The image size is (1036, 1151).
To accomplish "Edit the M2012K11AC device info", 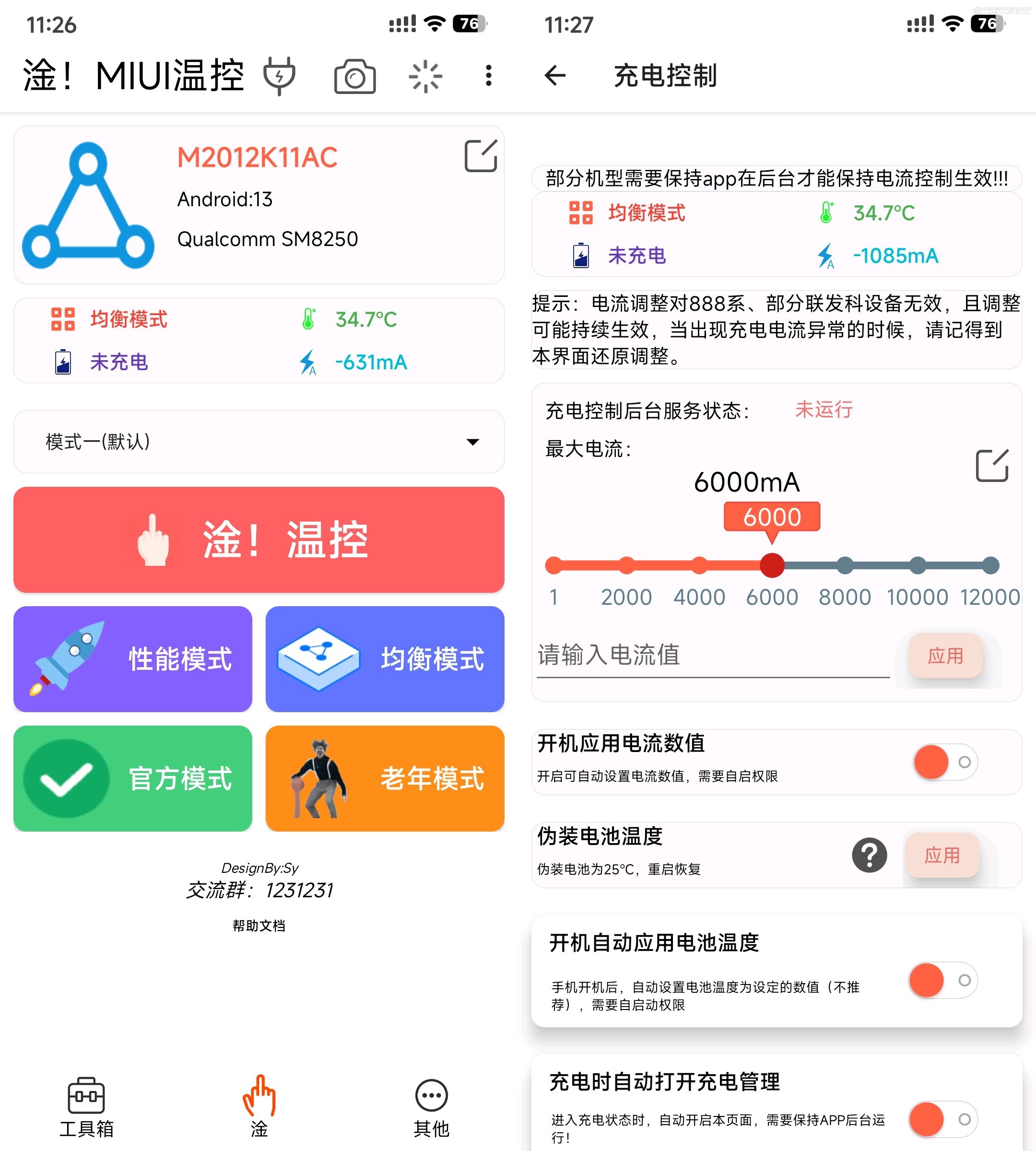I will (481, 155).
